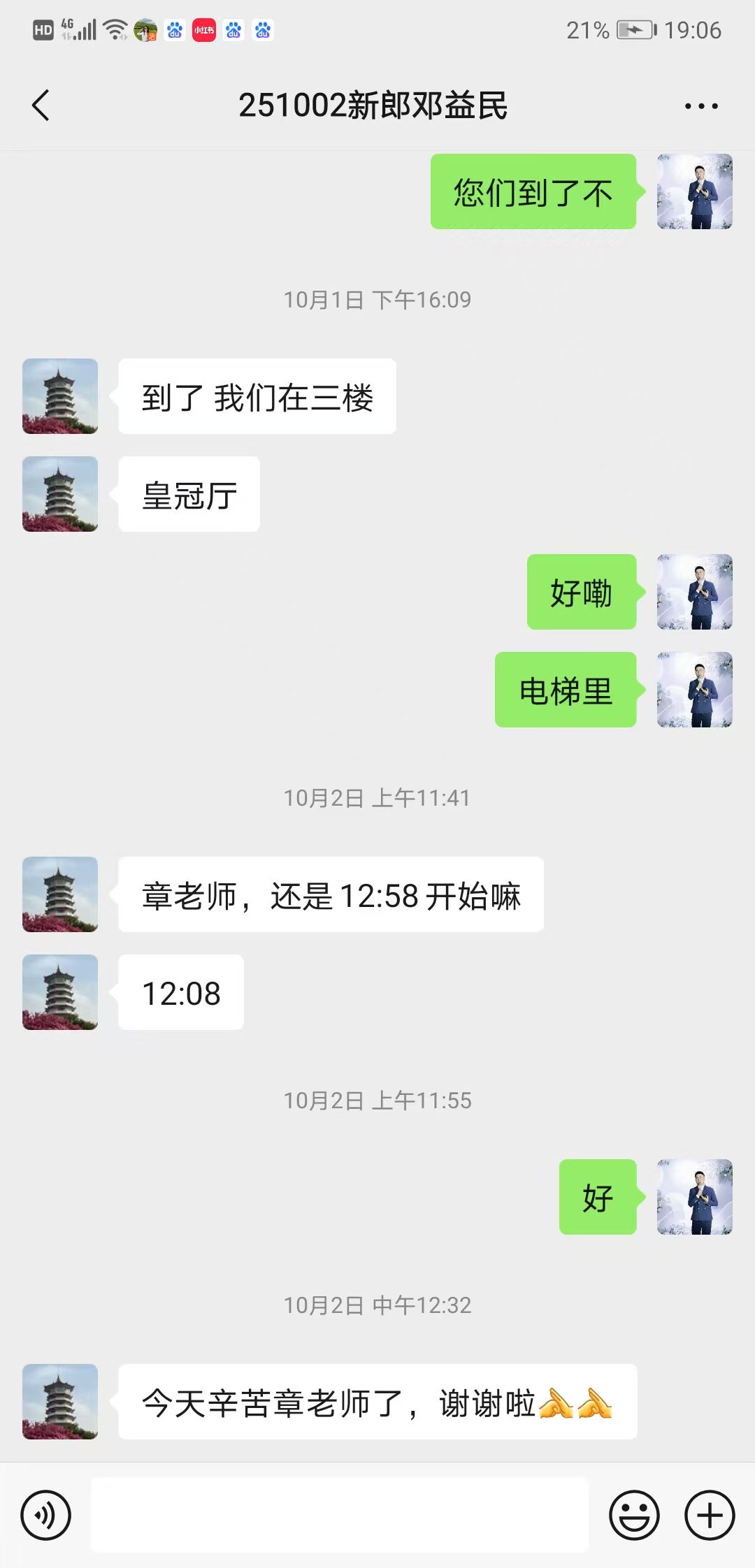Switch to voice message input
This screenshot has height=1568, width=755.
(x=46, y=1515)
